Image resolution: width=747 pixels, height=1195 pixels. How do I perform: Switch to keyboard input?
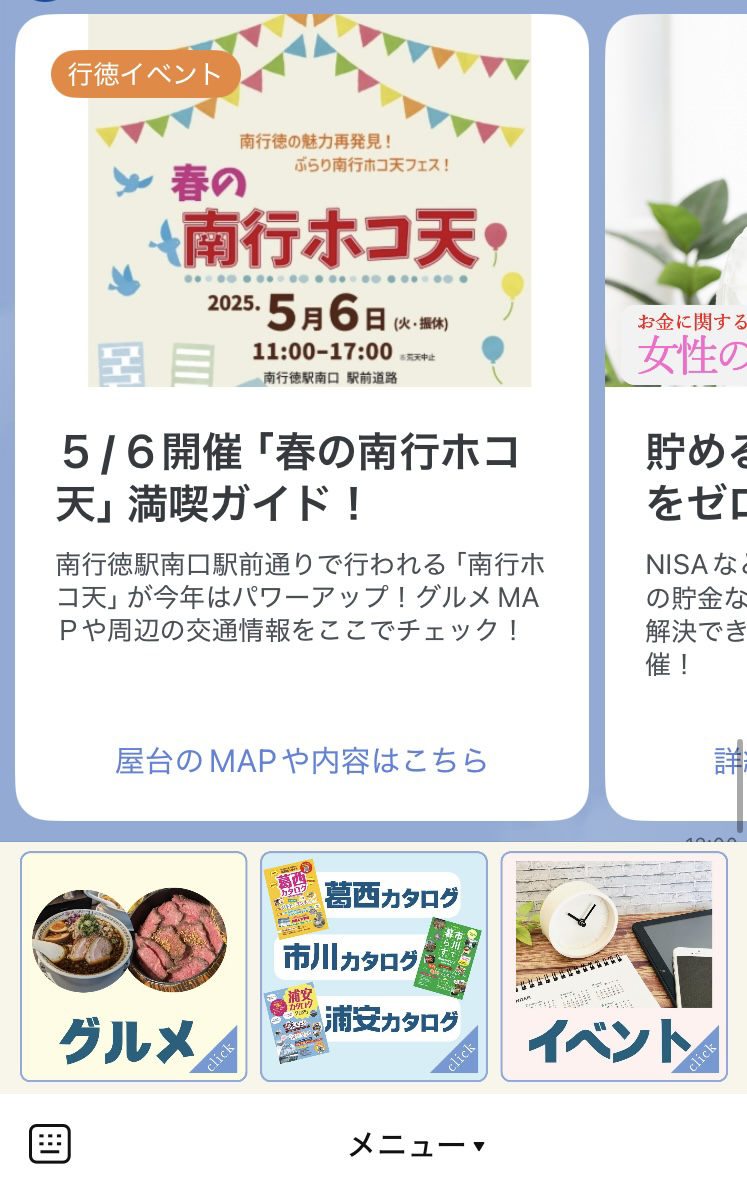point(50,1144)
